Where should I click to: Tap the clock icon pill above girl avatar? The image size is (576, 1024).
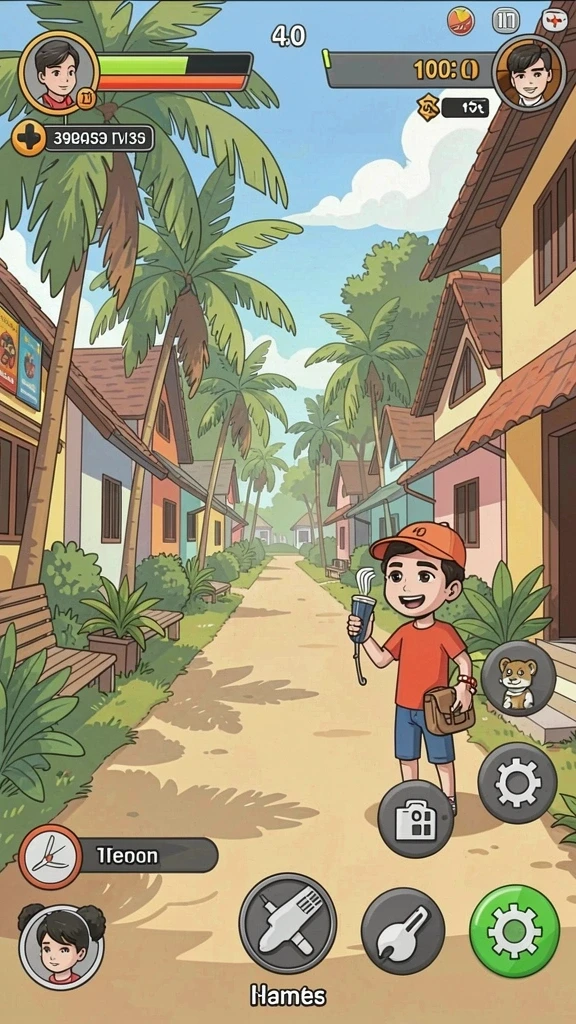[118, 856]
